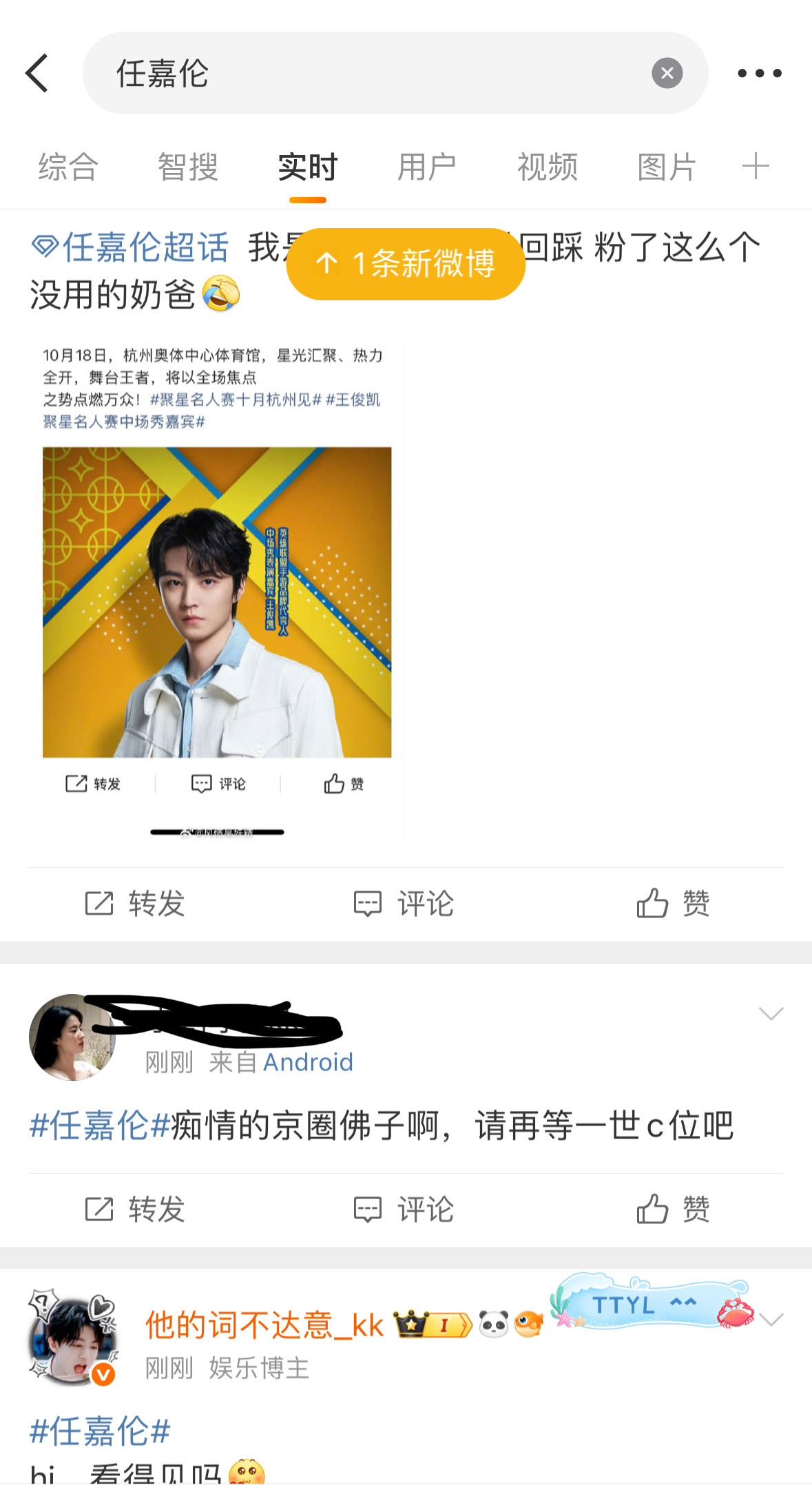Comment on the 京圈佛子 post

[404, 1209]
